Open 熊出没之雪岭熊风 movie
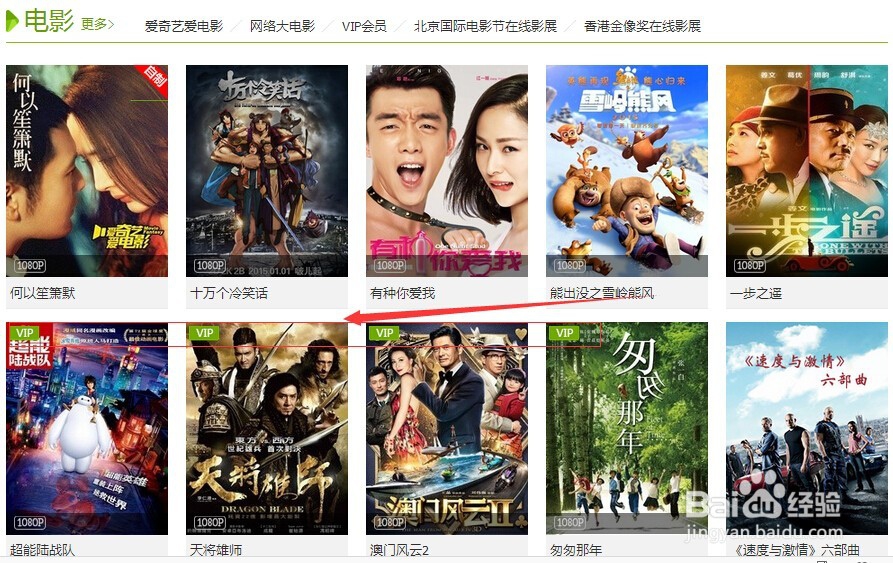Image resolution: width=893 pixels, height=563 pixels. pos(627,171)
